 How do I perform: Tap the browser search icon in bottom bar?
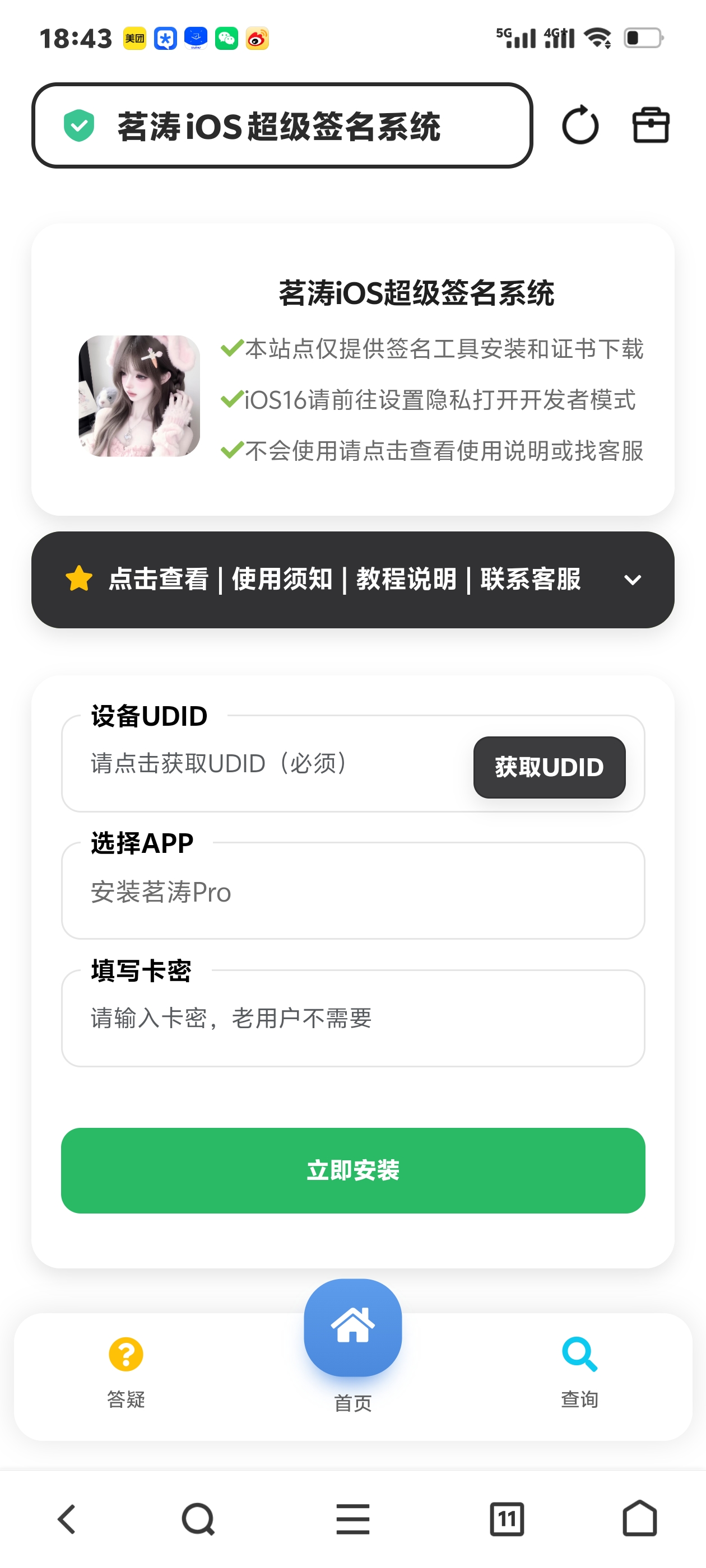click(198, 1519)
